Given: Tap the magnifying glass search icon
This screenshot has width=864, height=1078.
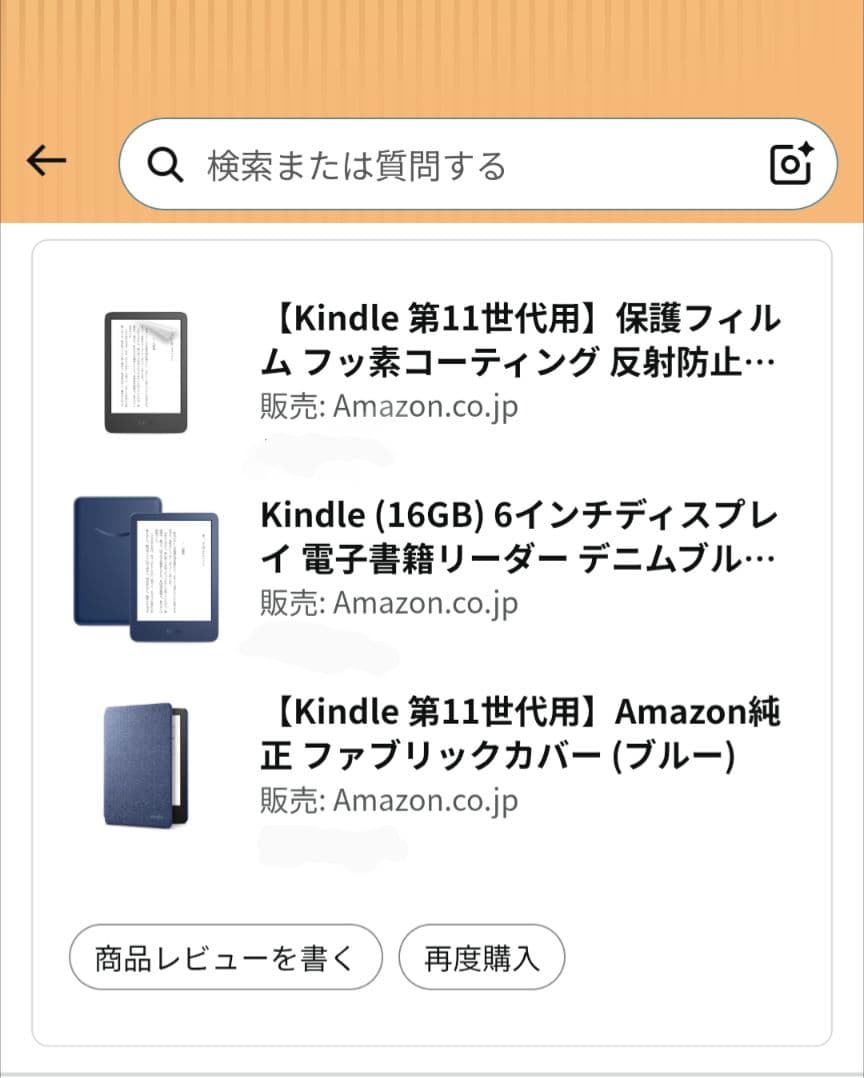Looking at the screenshot, I should point(165,164).
